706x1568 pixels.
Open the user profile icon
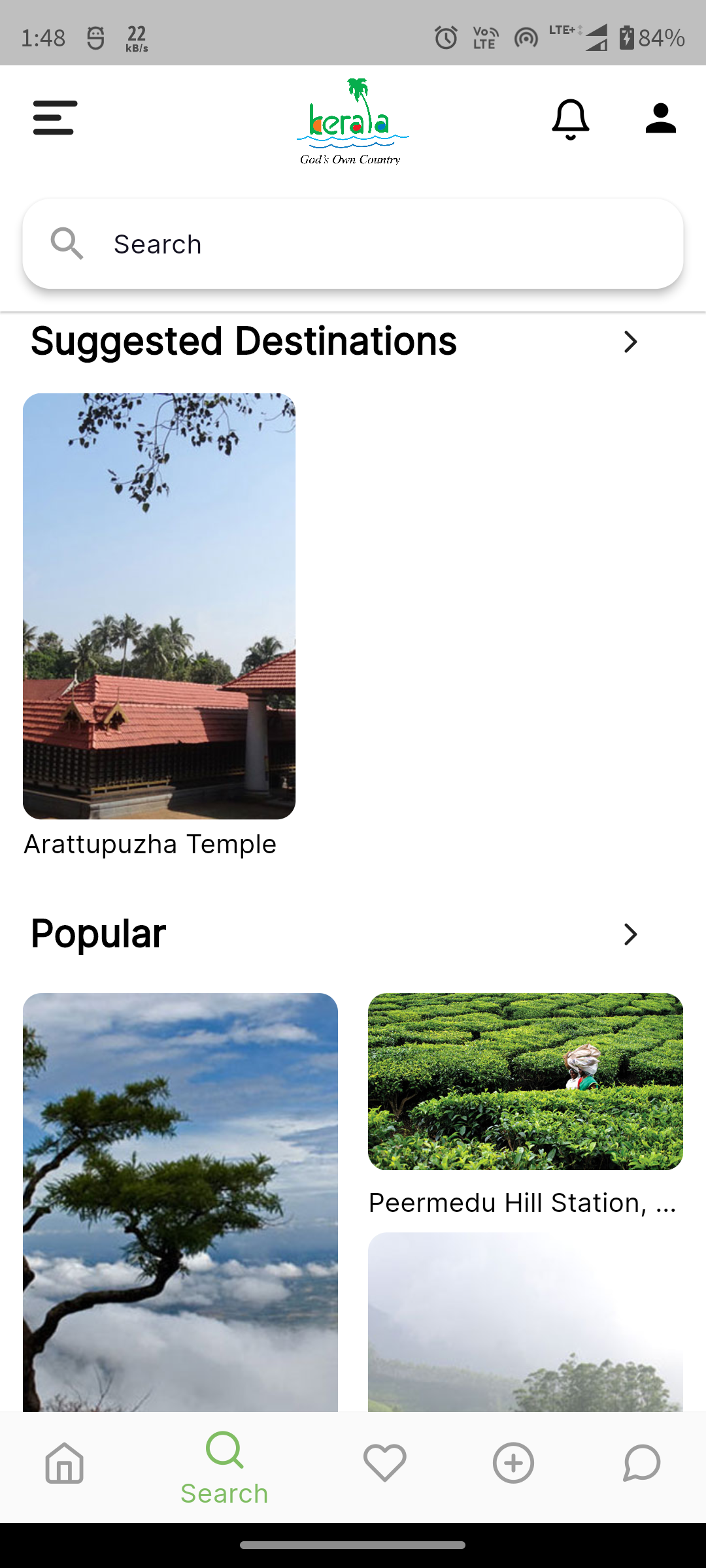pos(660,118)
